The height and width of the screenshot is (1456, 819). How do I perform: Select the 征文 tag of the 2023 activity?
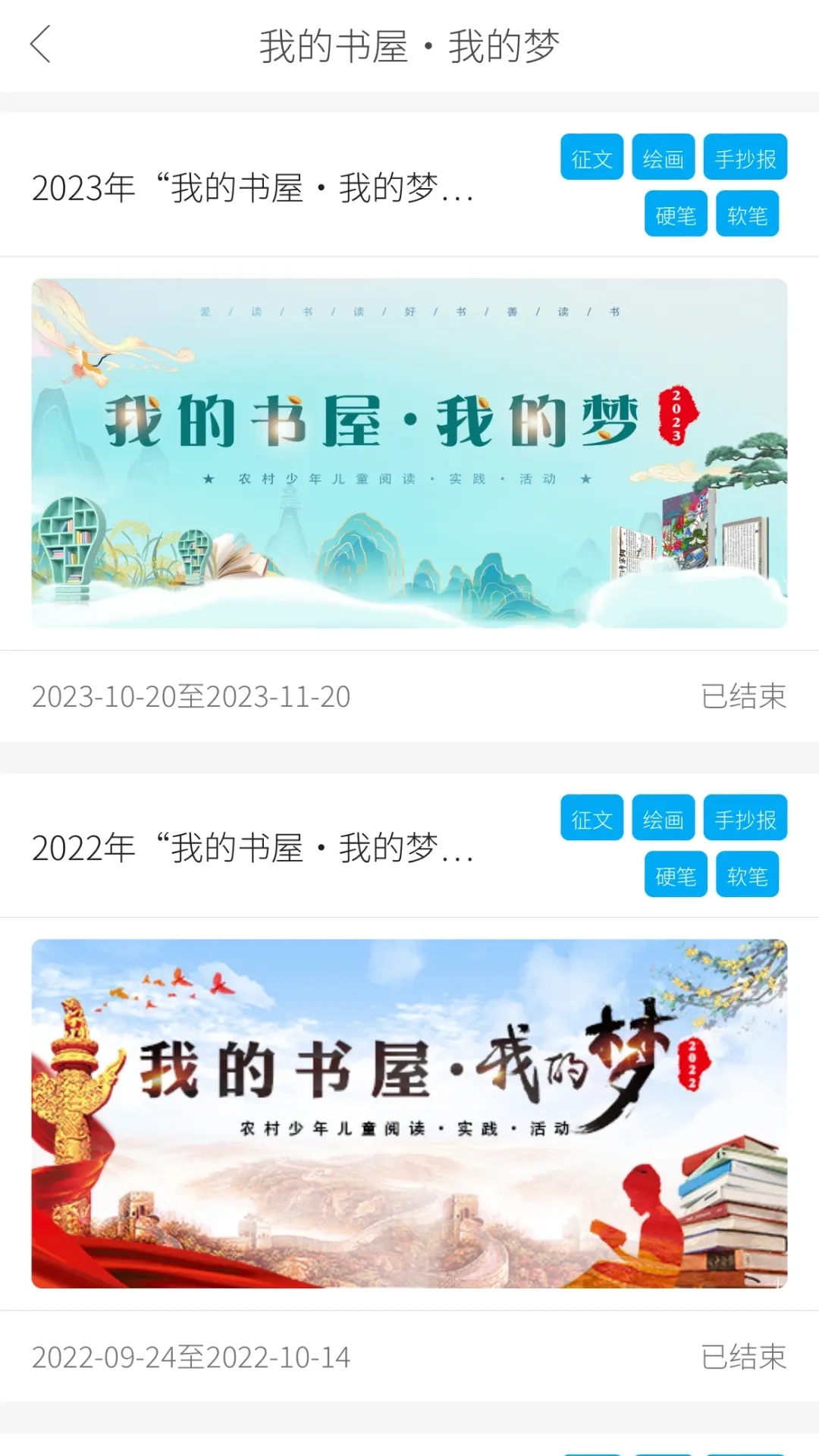tap(591, 158)
